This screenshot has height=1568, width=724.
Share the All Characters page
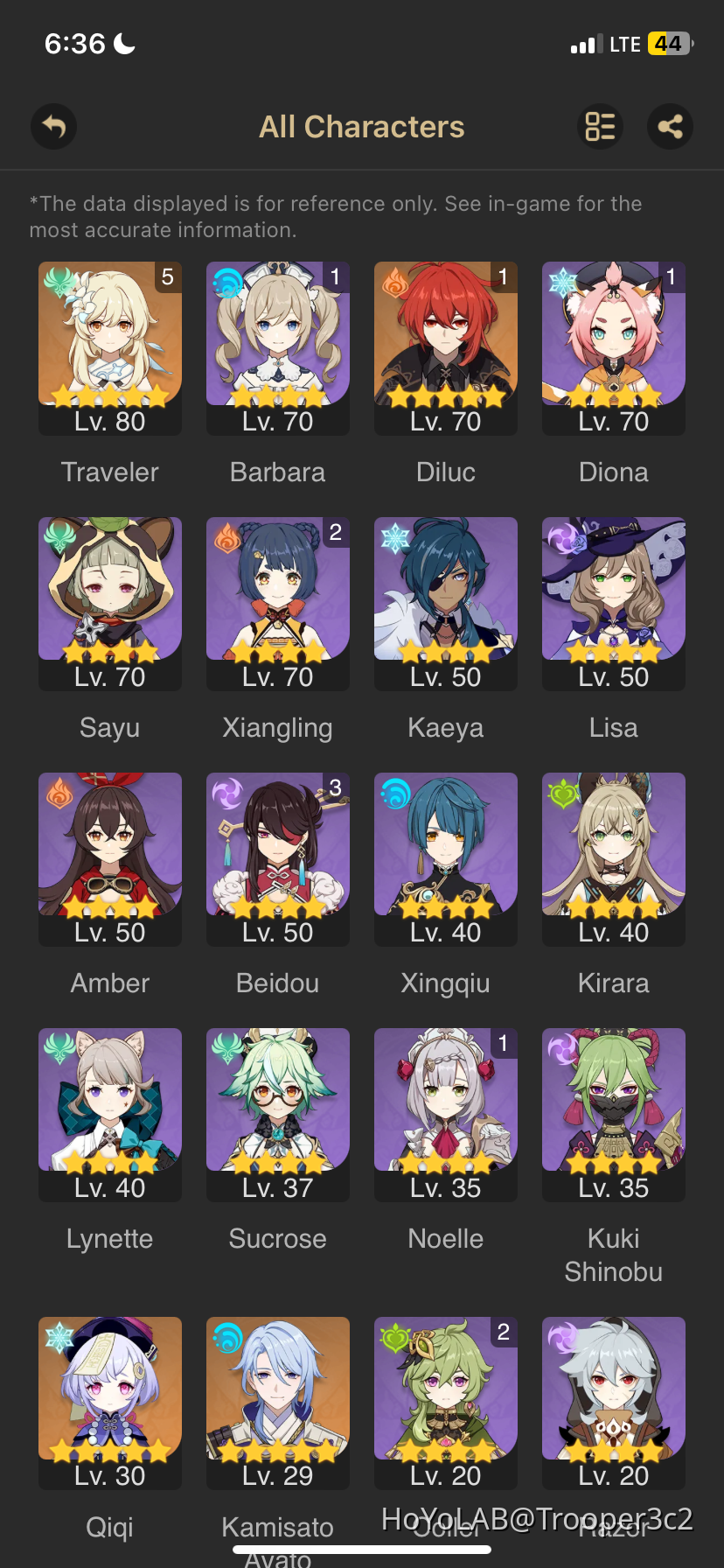pos(670,127)
